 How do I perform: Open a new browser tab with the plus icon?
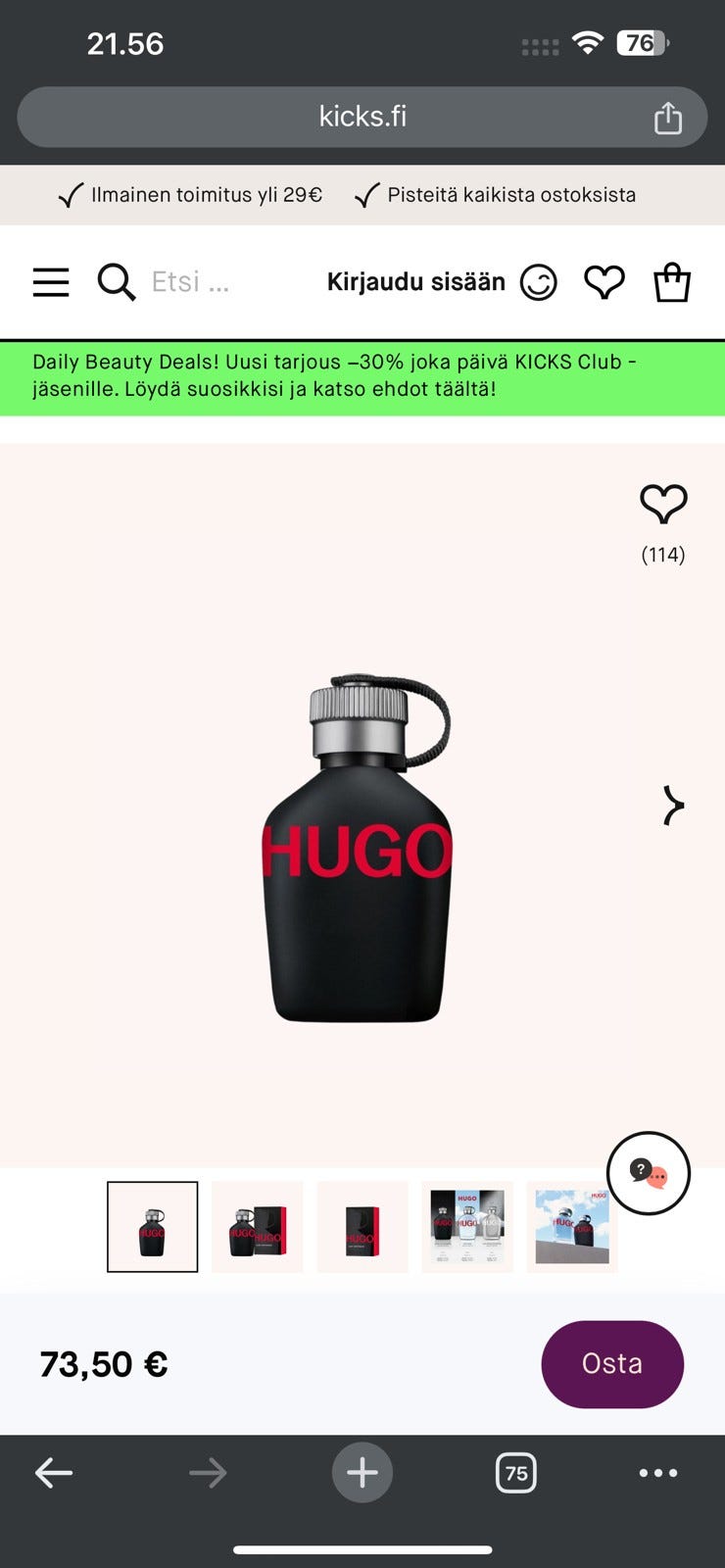click(x=362, y=1472)
